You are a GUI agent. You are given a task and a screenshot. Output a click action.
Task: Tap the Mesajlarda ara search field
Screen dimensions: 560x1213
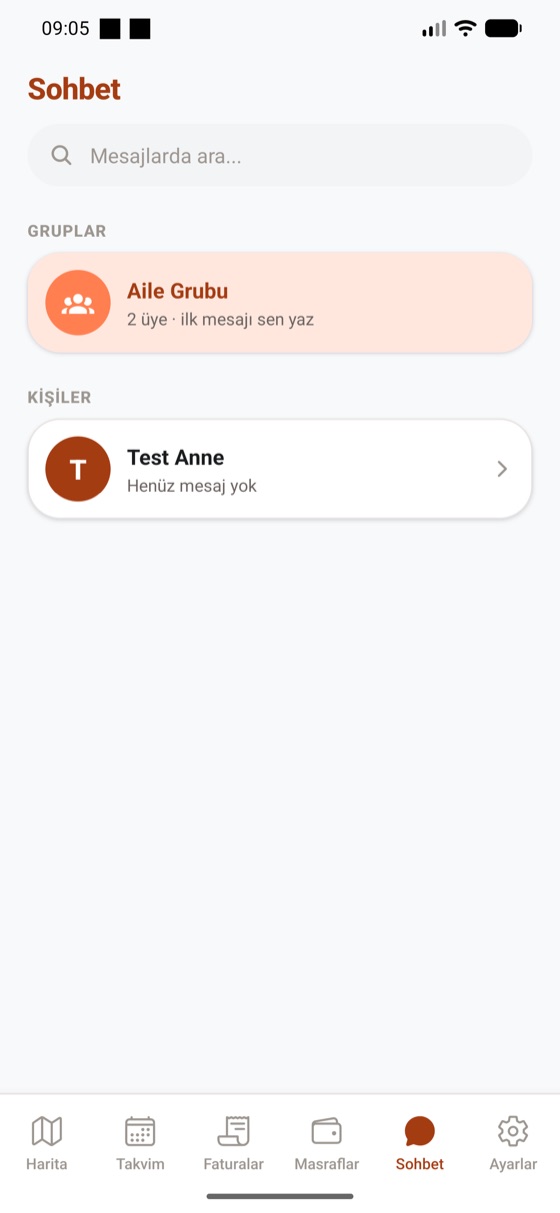[280, 156]
